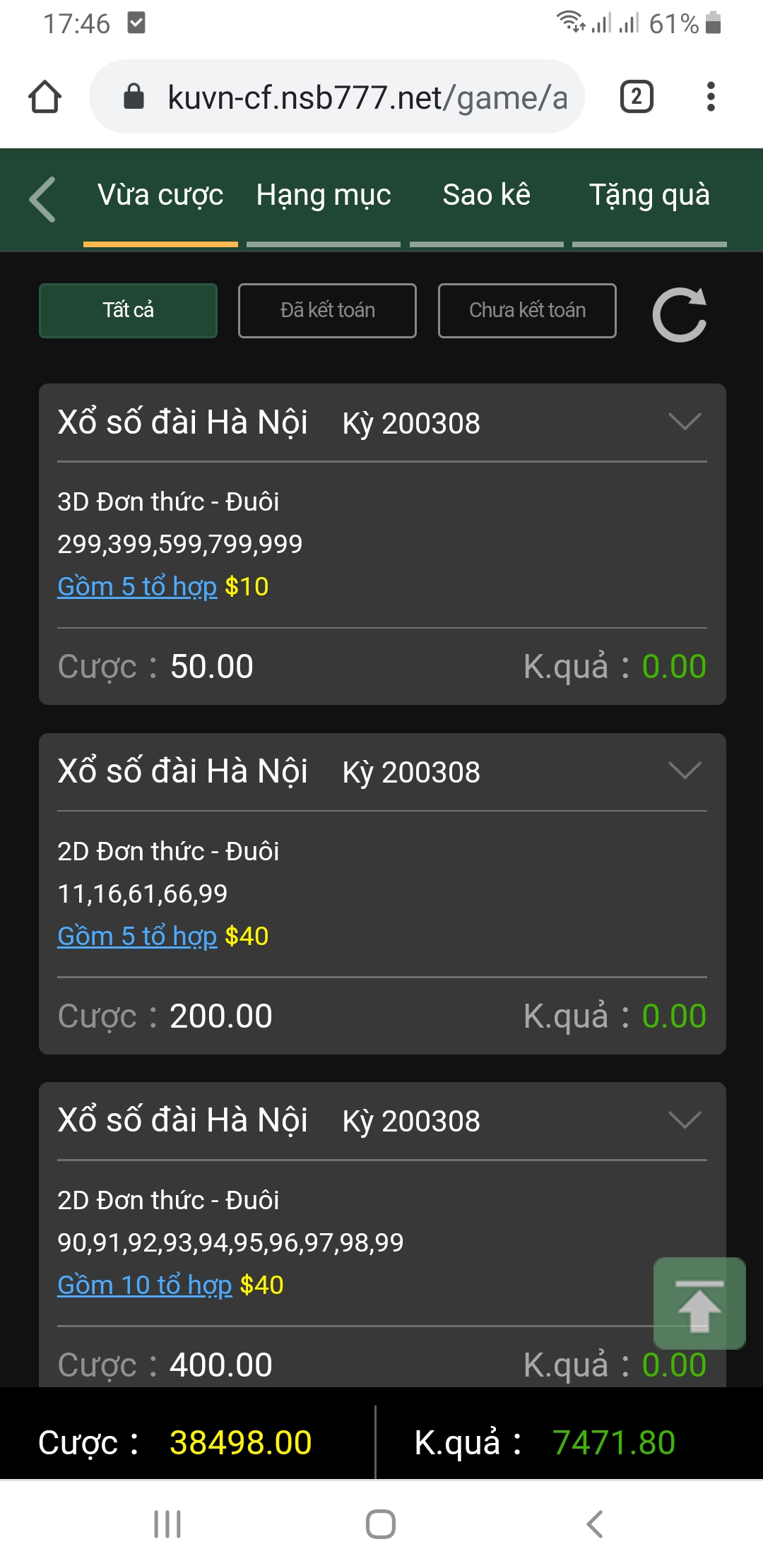Select the Vừa cược tab

(160, 195)
